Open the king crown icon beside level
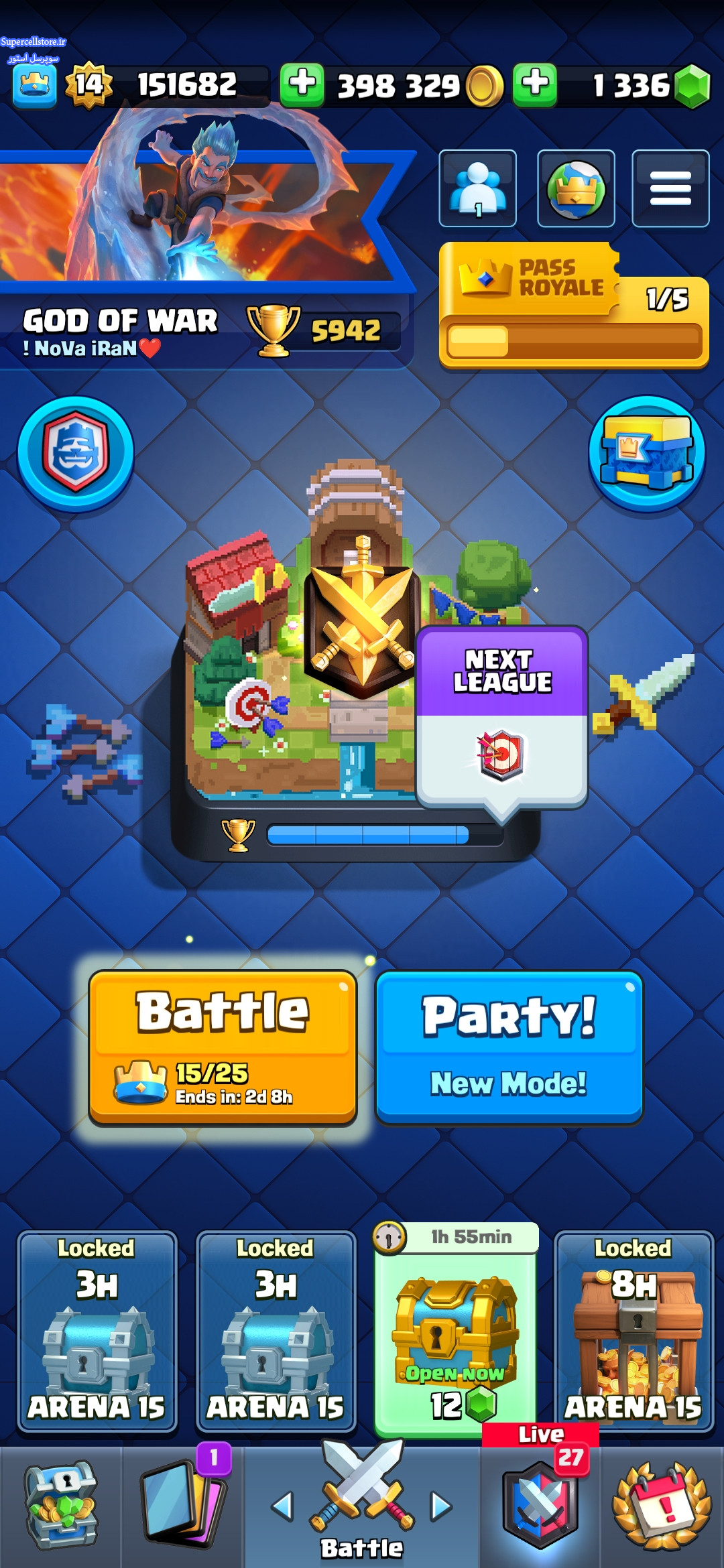The height and width of the screenshot is (1568, 724). (35, 85)
